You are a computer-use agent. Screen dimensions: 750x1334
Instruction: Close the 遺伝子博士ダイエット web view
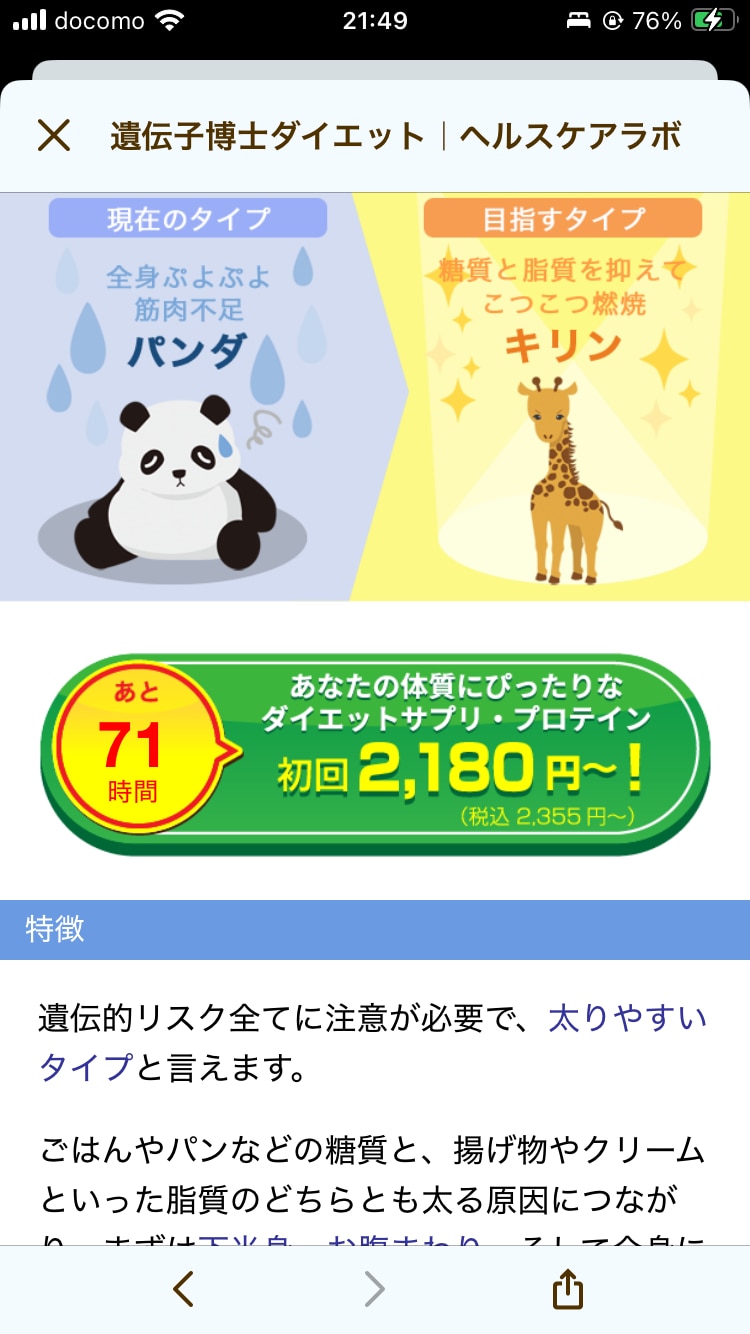(x=54, y=135)
